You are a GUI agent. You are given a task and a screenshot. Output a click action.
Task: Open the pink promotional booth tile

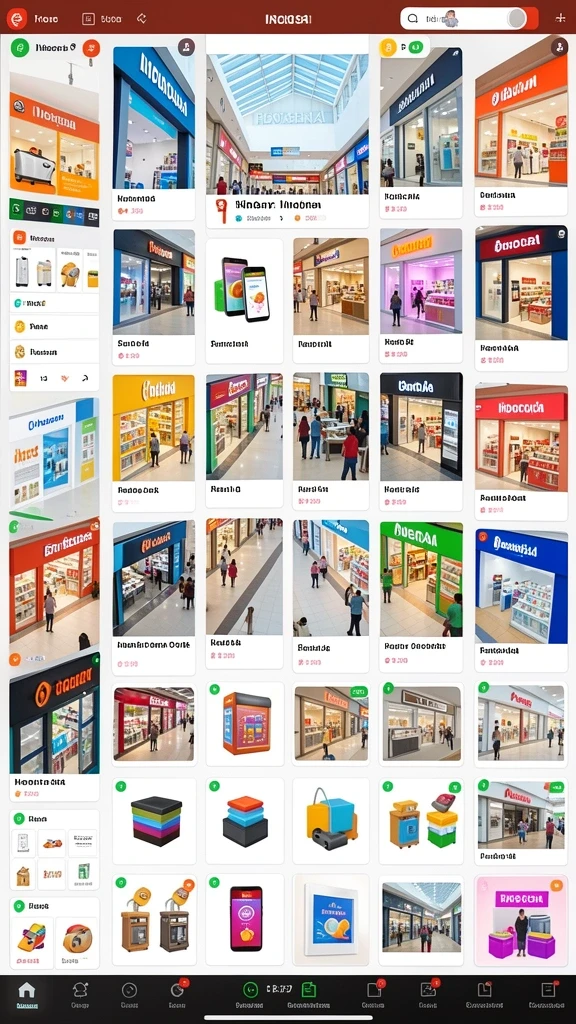pos(520,921)
